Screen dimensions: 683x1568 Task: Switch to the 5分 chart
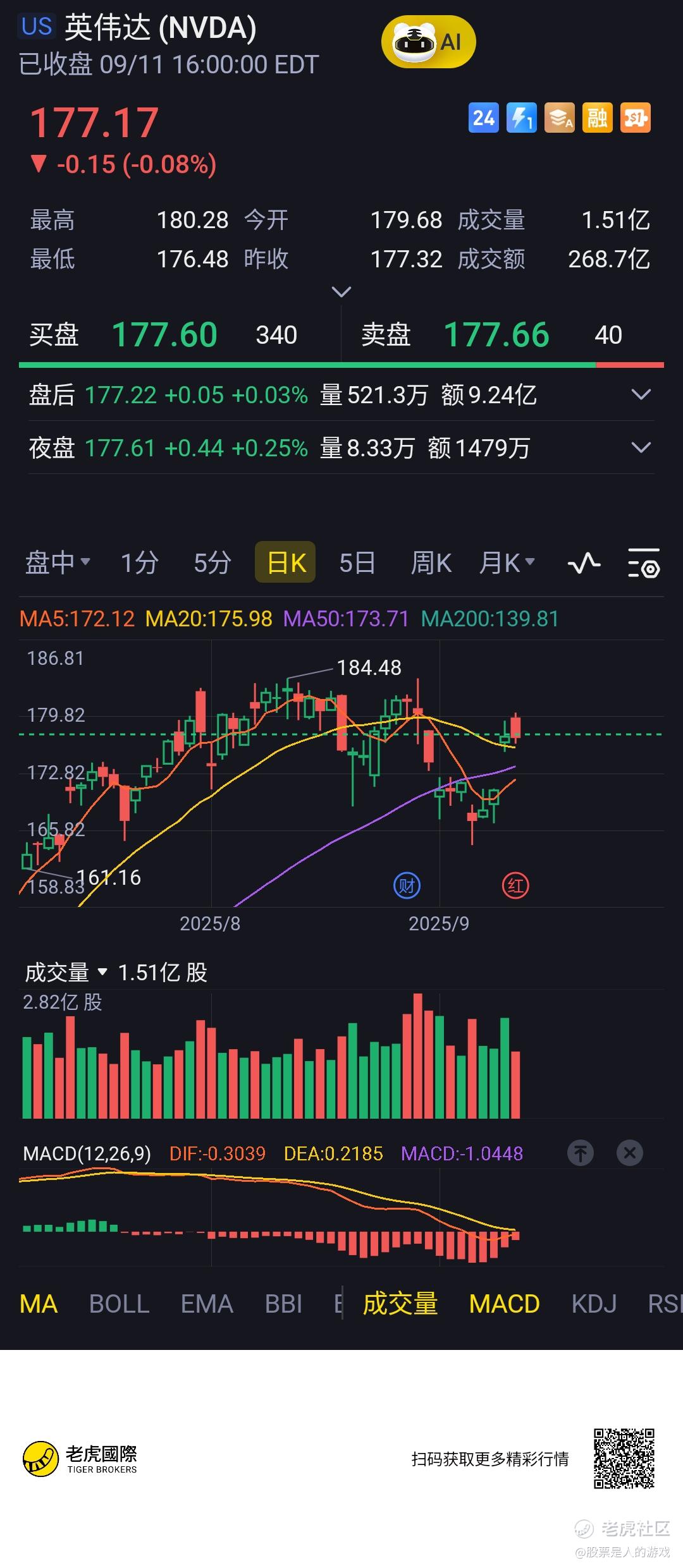pos(212,562)
